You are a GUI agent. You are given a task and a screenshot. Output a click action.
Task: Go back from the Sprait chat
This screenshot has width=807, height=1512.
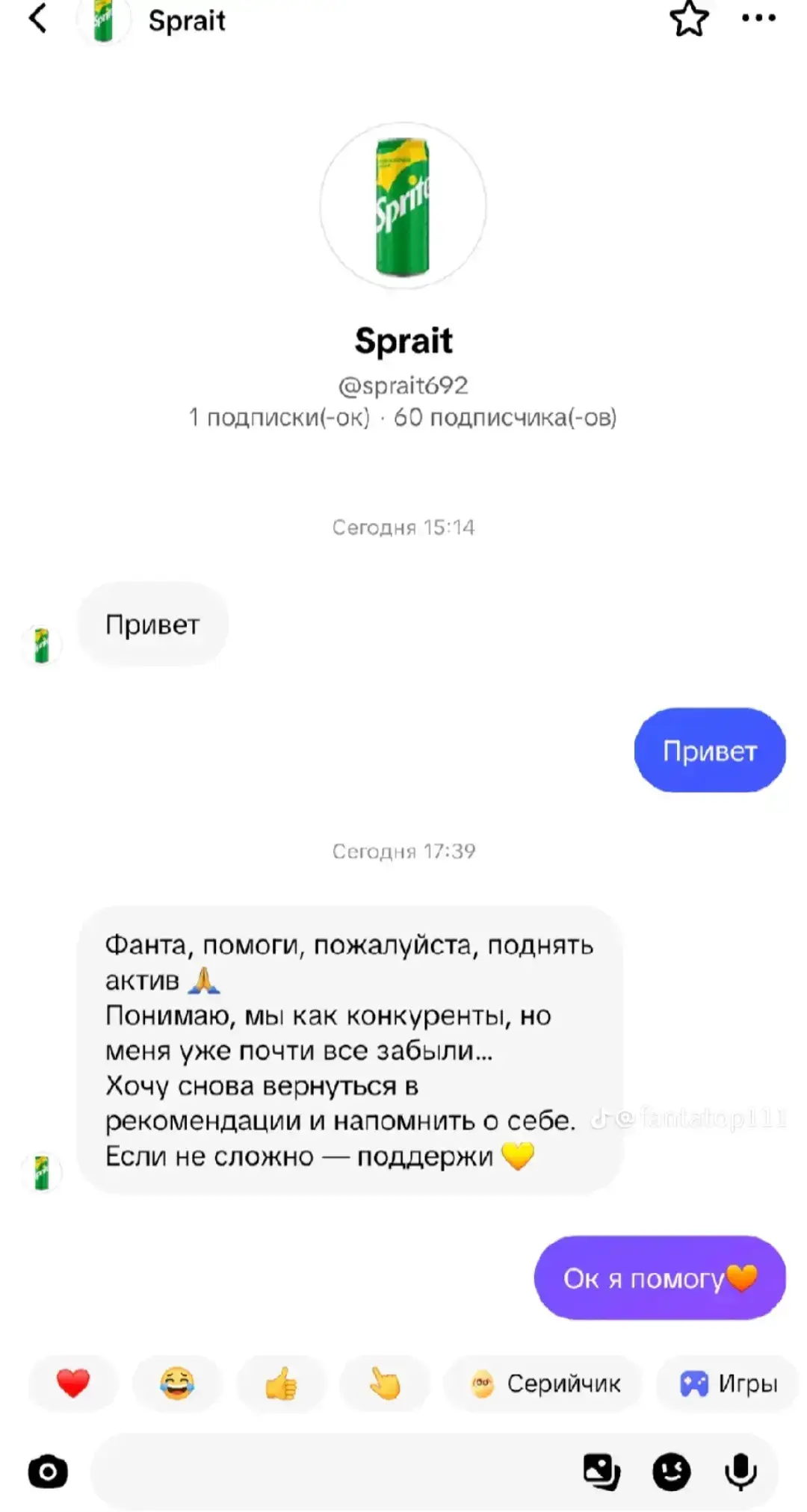point(37,18)
